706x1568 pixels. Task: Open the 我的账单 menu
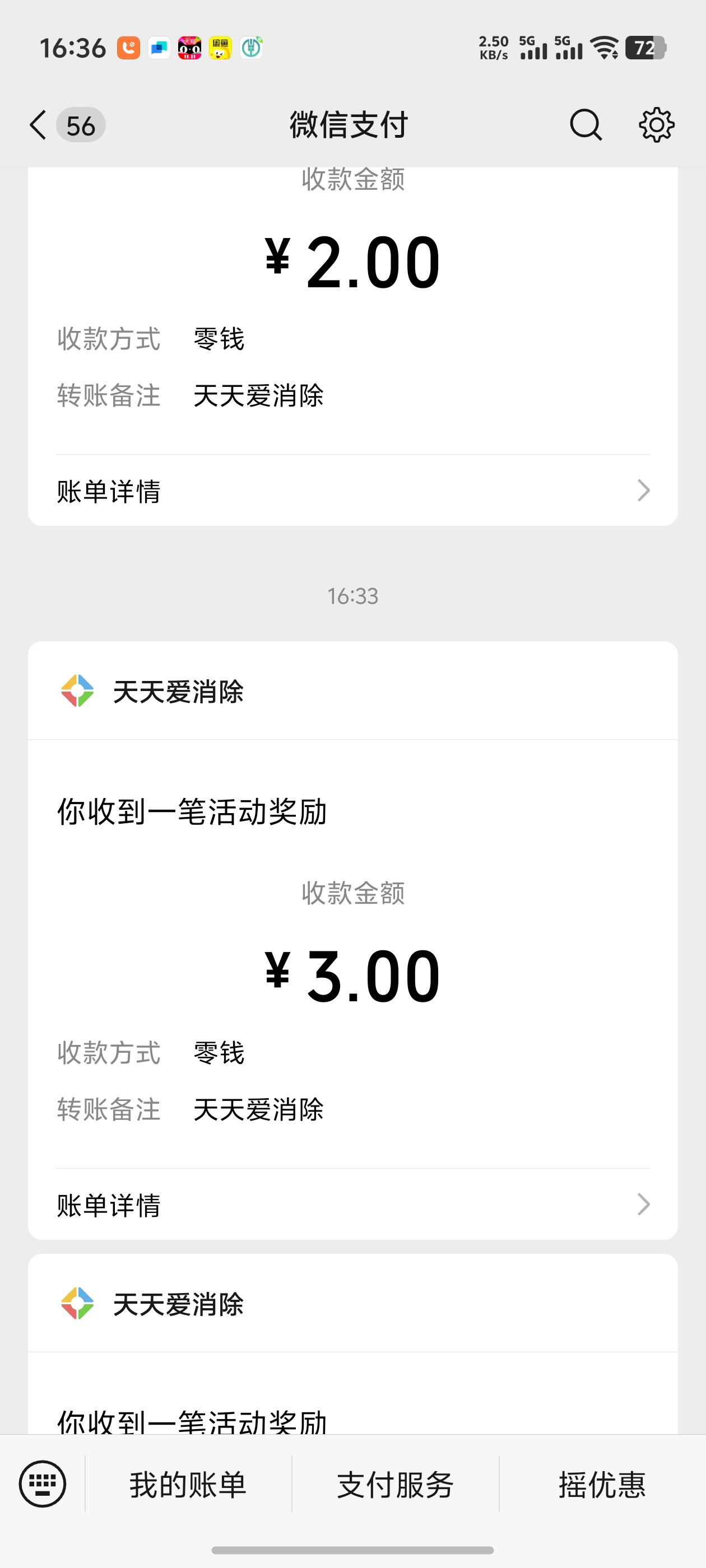[188, 1484]
